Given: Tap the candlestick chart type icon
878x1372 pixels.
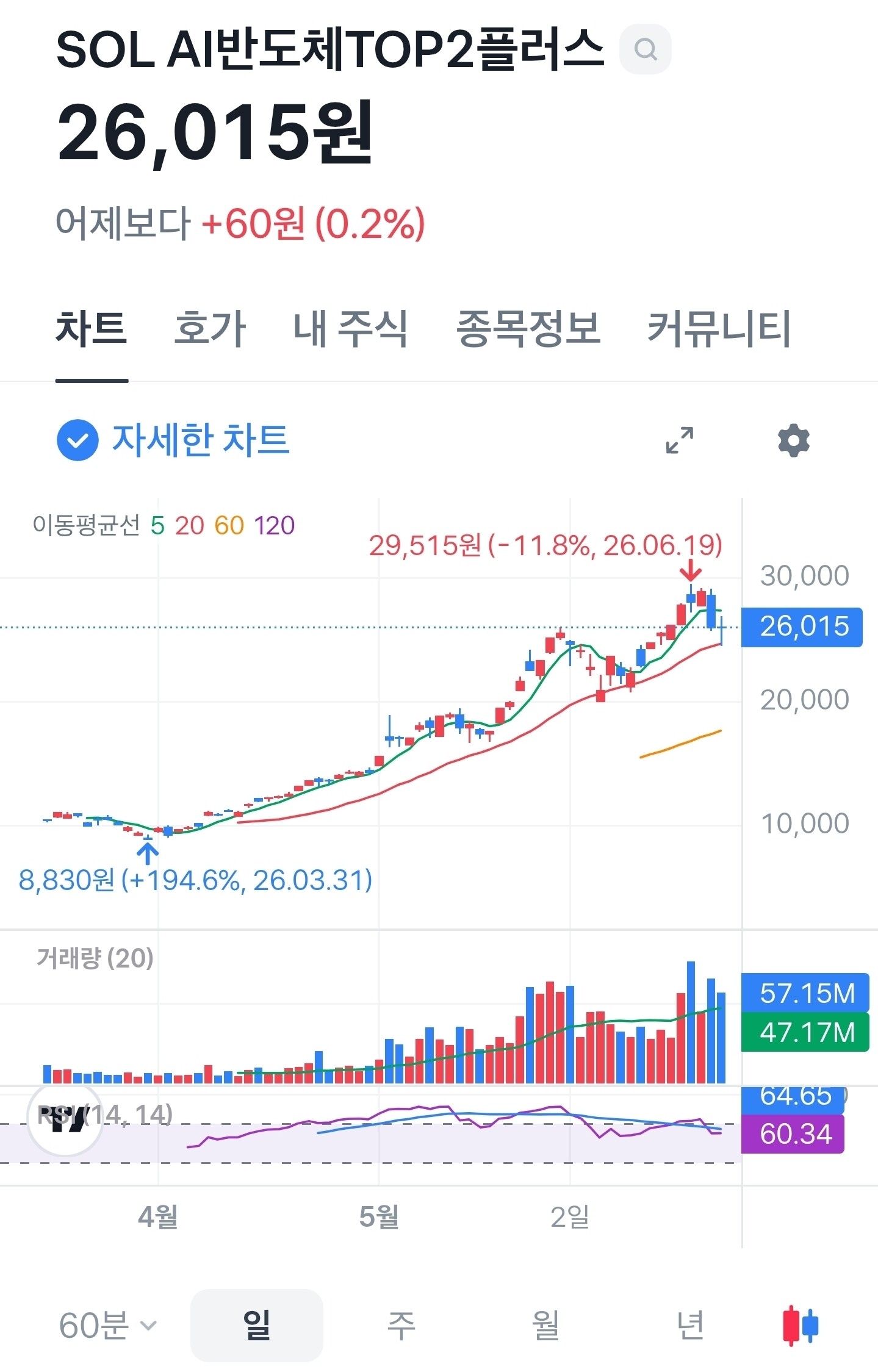Looking at the screenshot, I should pos(800,1325).
